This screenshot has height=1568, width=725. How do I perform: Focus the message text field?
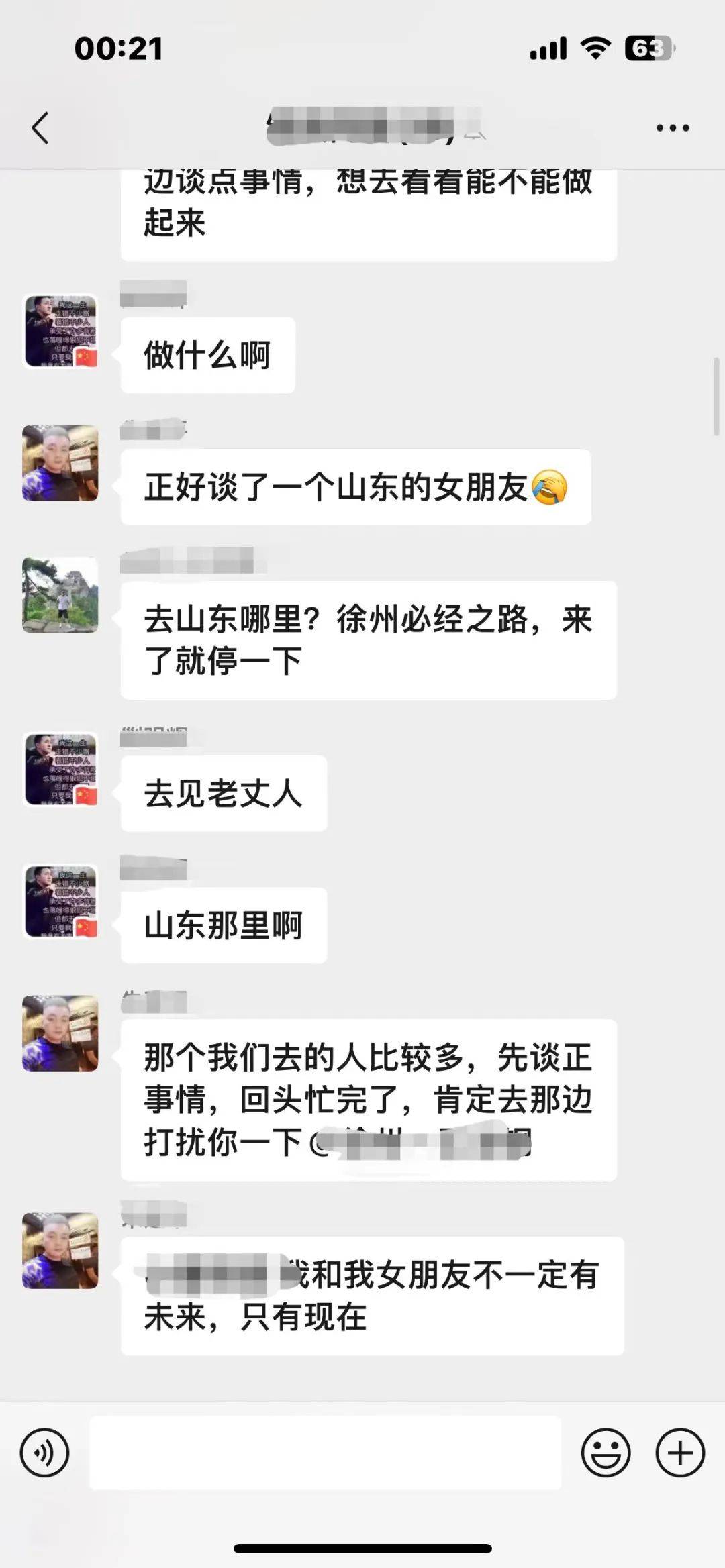pyautogui.click(x=325, y=1453)
